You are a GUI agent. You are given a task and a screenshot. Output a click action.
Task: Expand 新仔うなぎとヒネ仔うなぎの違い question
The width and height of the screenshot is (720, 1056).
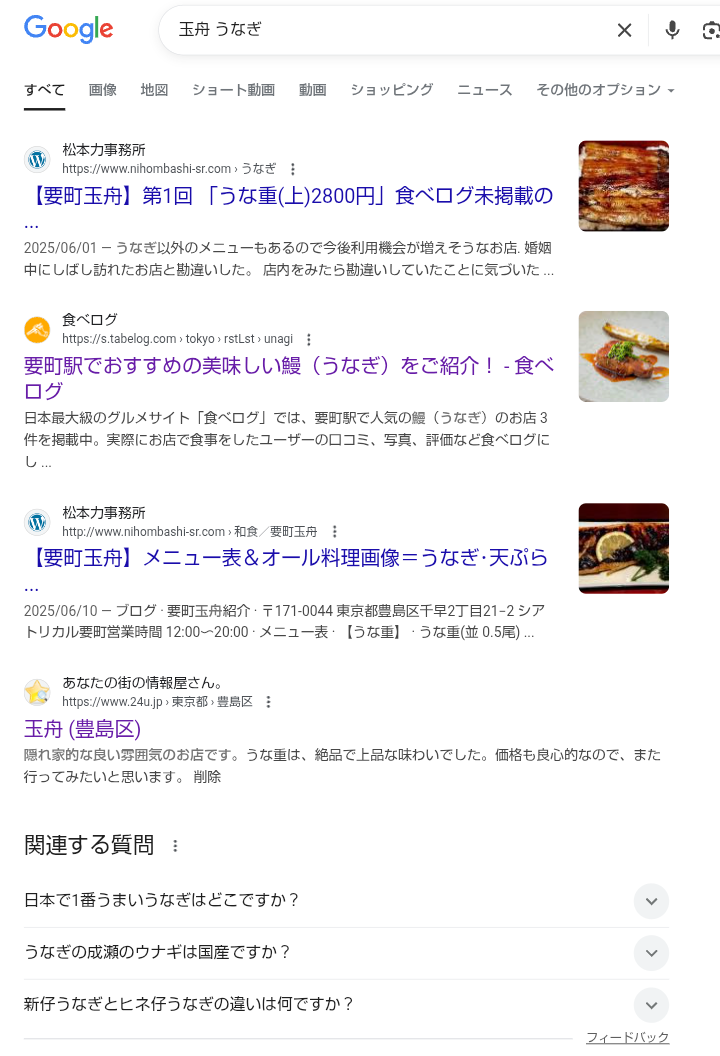(x=651, y=1004)
